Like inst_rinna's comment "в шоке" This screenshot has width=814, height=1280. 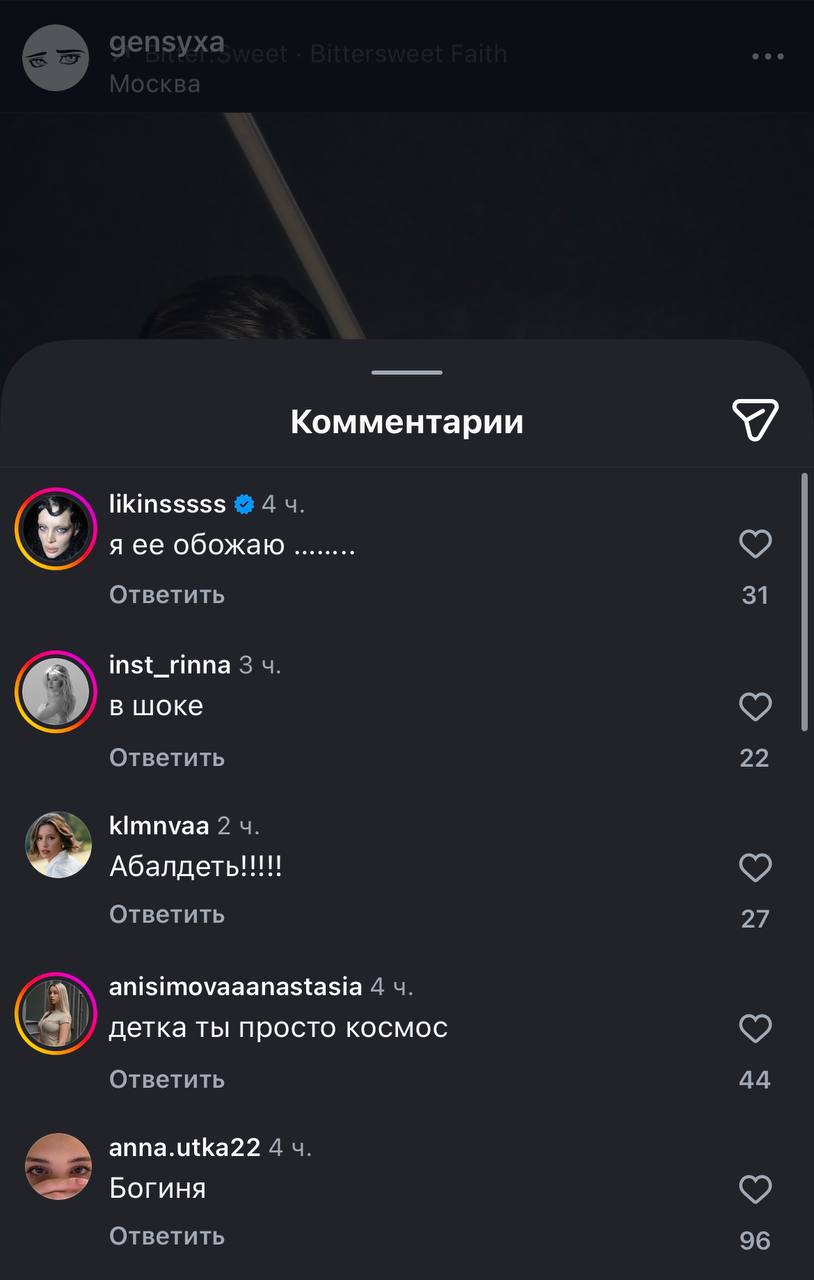point(755,707)
